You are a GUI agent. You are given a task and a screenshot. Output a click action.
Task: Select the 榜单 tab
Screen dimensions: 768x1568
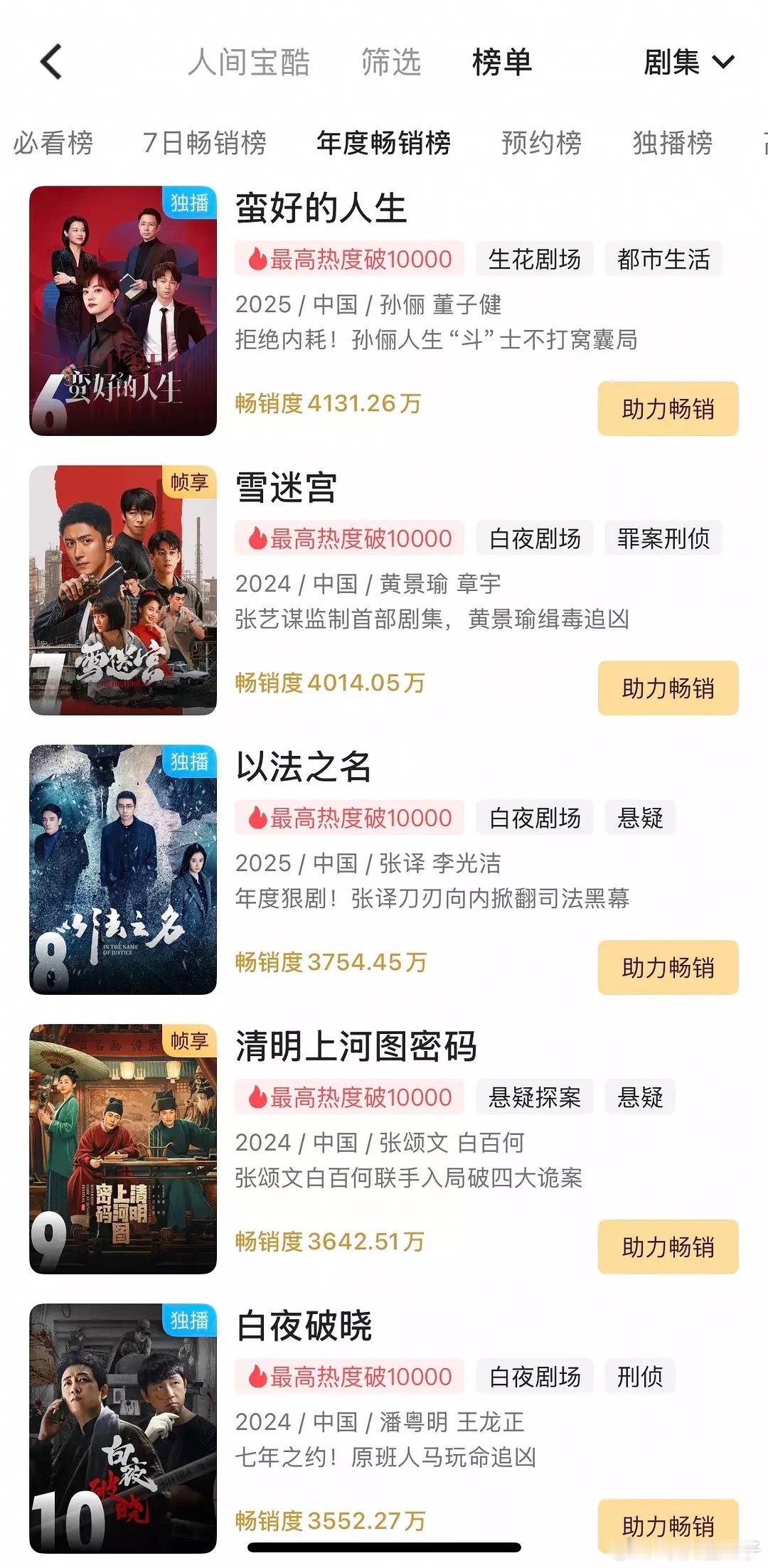[502, 62]
